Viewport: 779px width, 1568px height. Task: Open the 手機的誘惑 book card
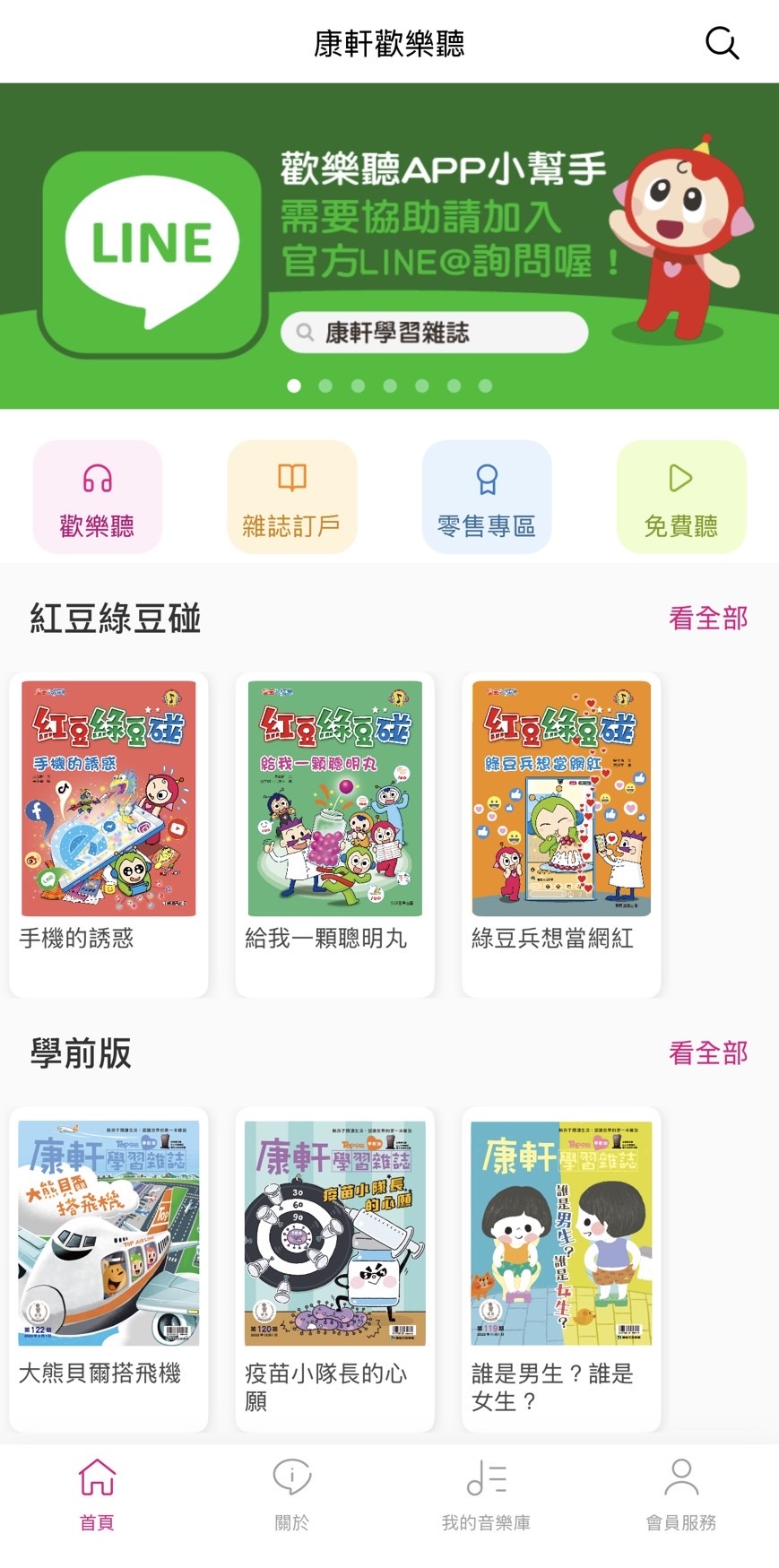pos(108,834)
